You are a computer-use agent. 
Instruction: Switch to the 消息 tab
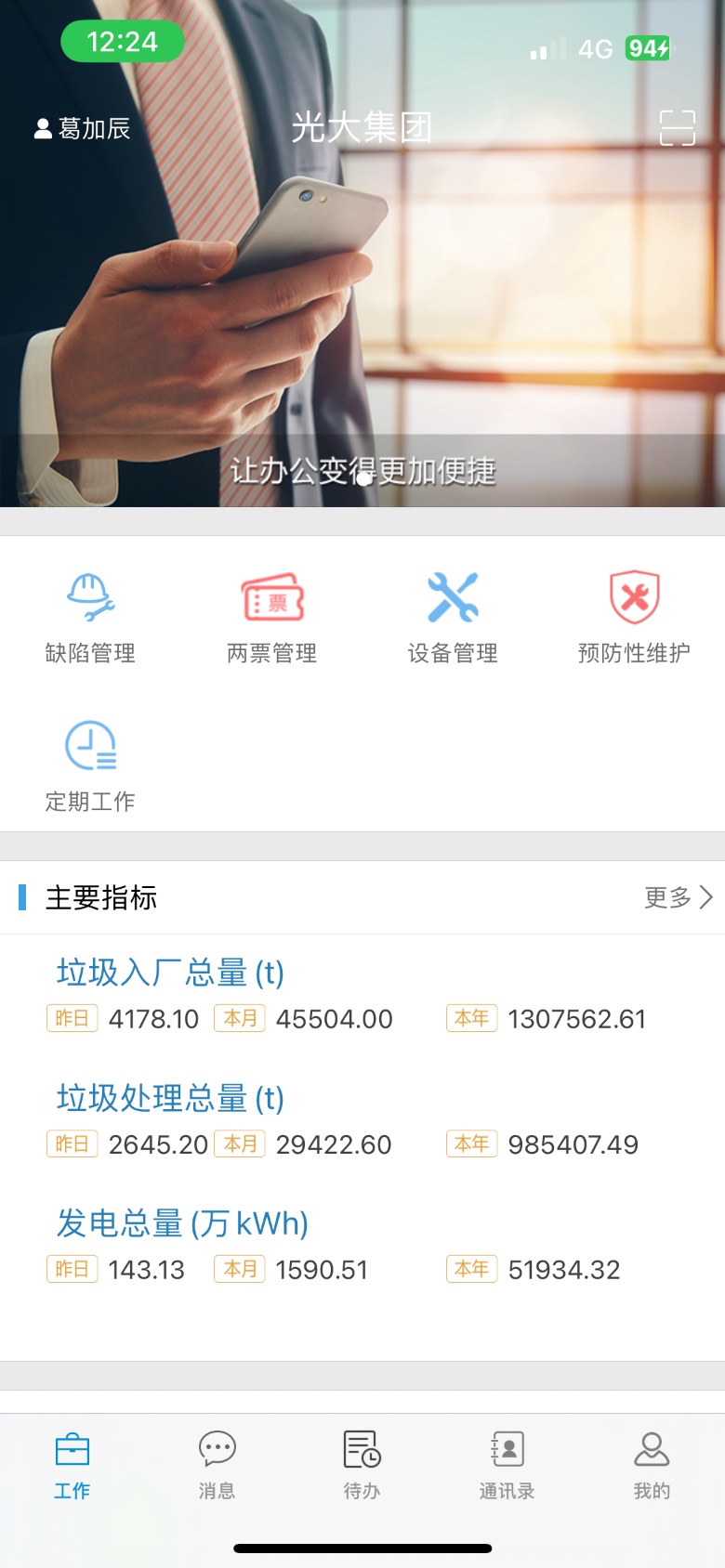coord(217,1465)
